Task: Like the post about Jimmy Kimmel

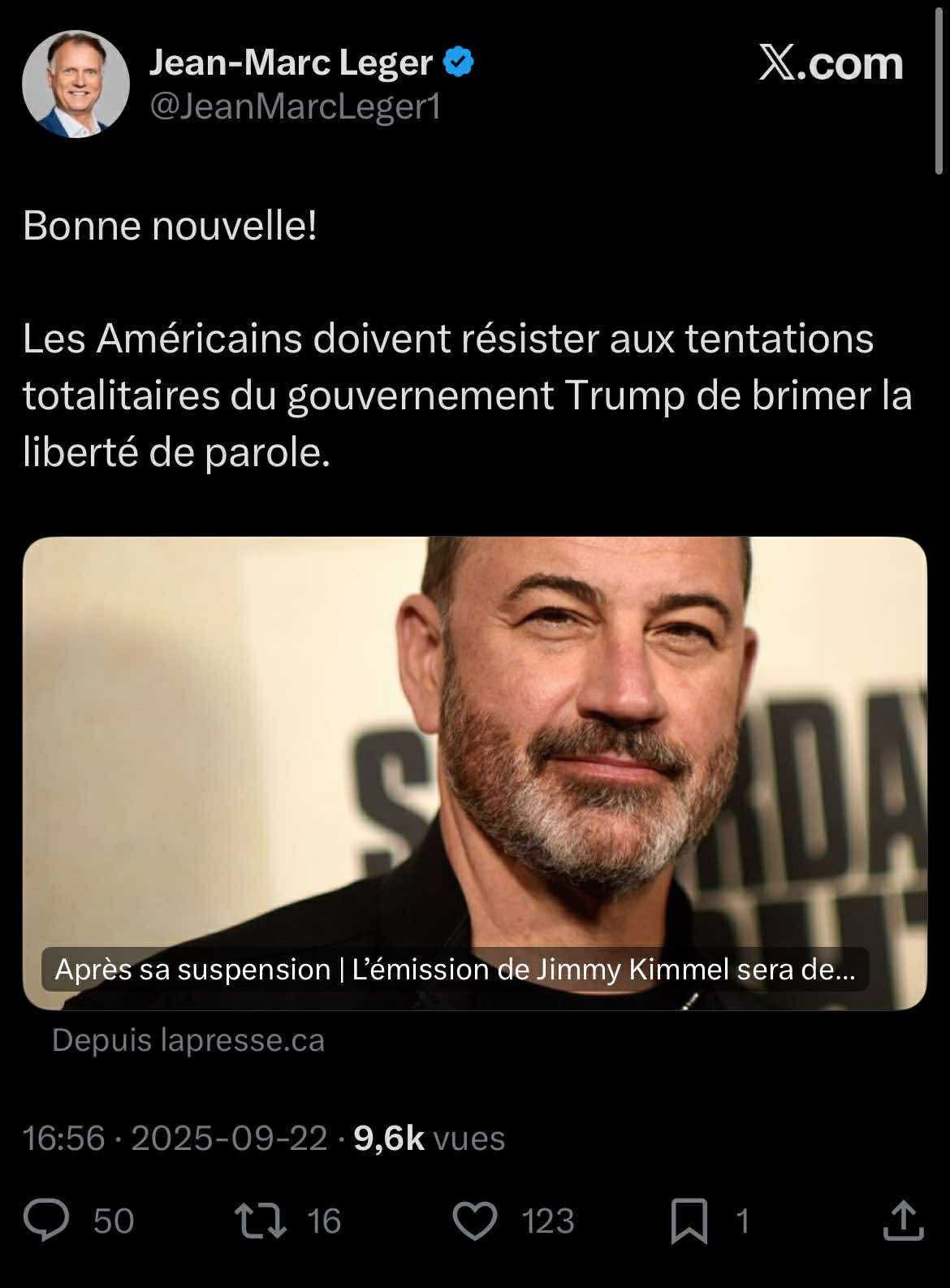Action: pos(474,1221)
